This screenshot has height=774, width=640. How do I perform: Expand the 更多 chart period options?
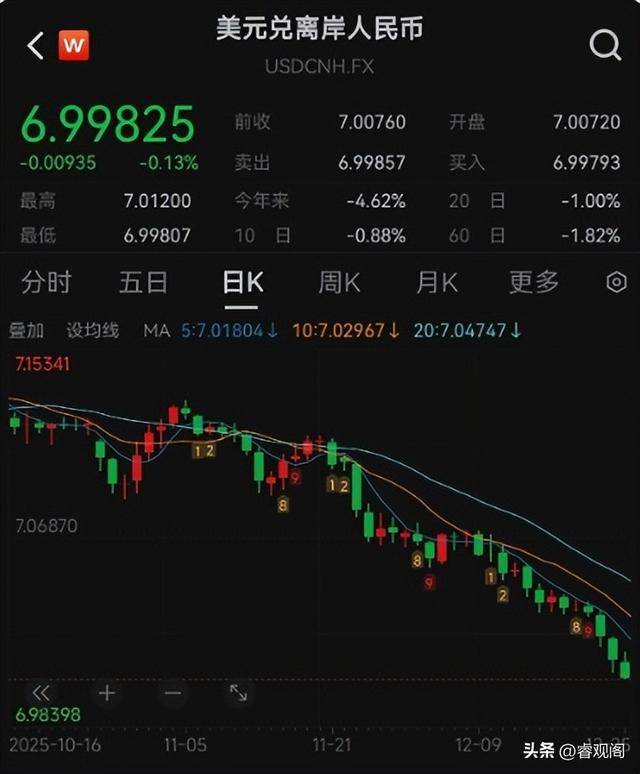534,283
